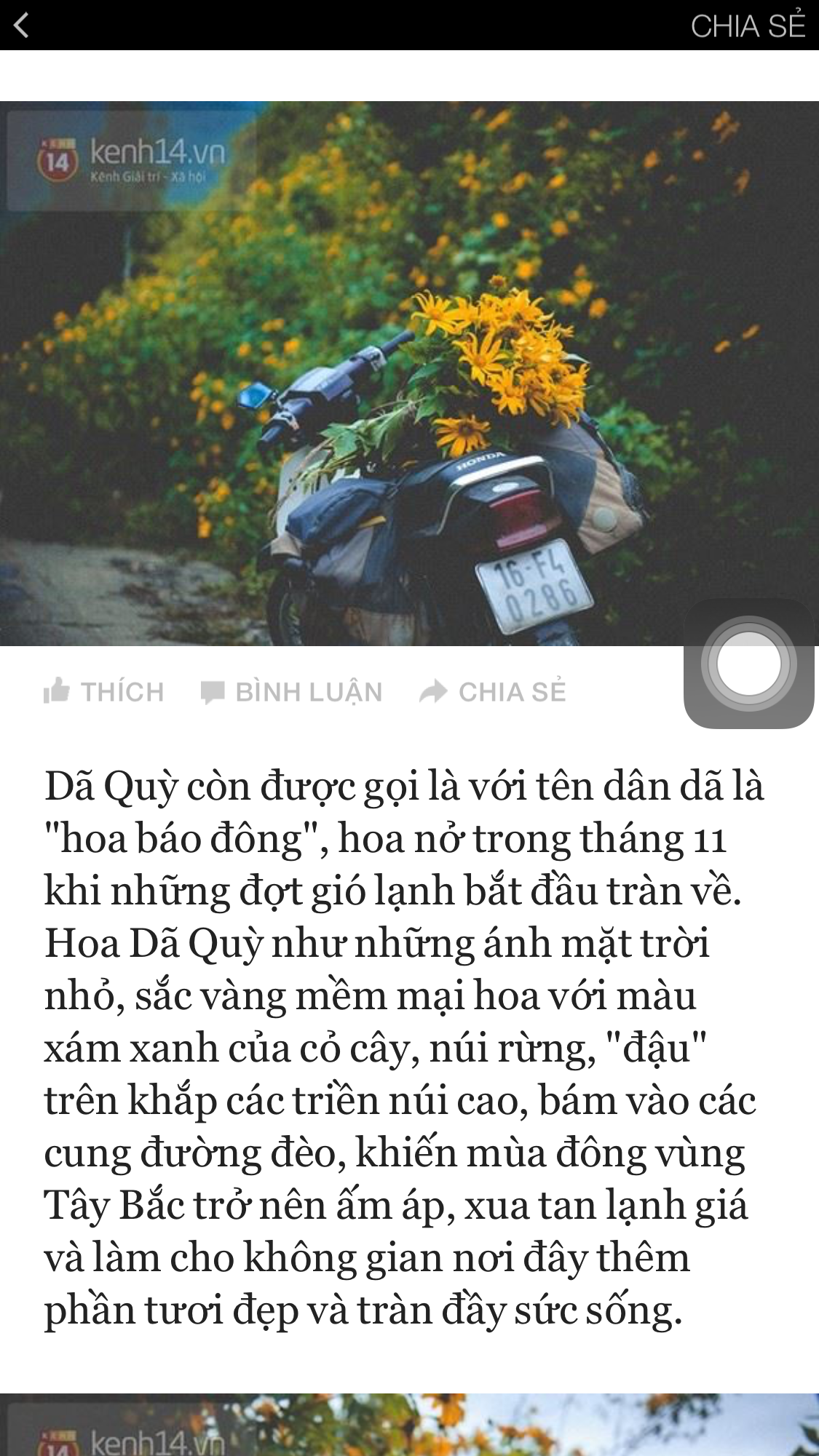The height and width of the screenshot is (1456, 819).
Task: Open BÌNH LUẬN to comment
Action: [292, 691]
